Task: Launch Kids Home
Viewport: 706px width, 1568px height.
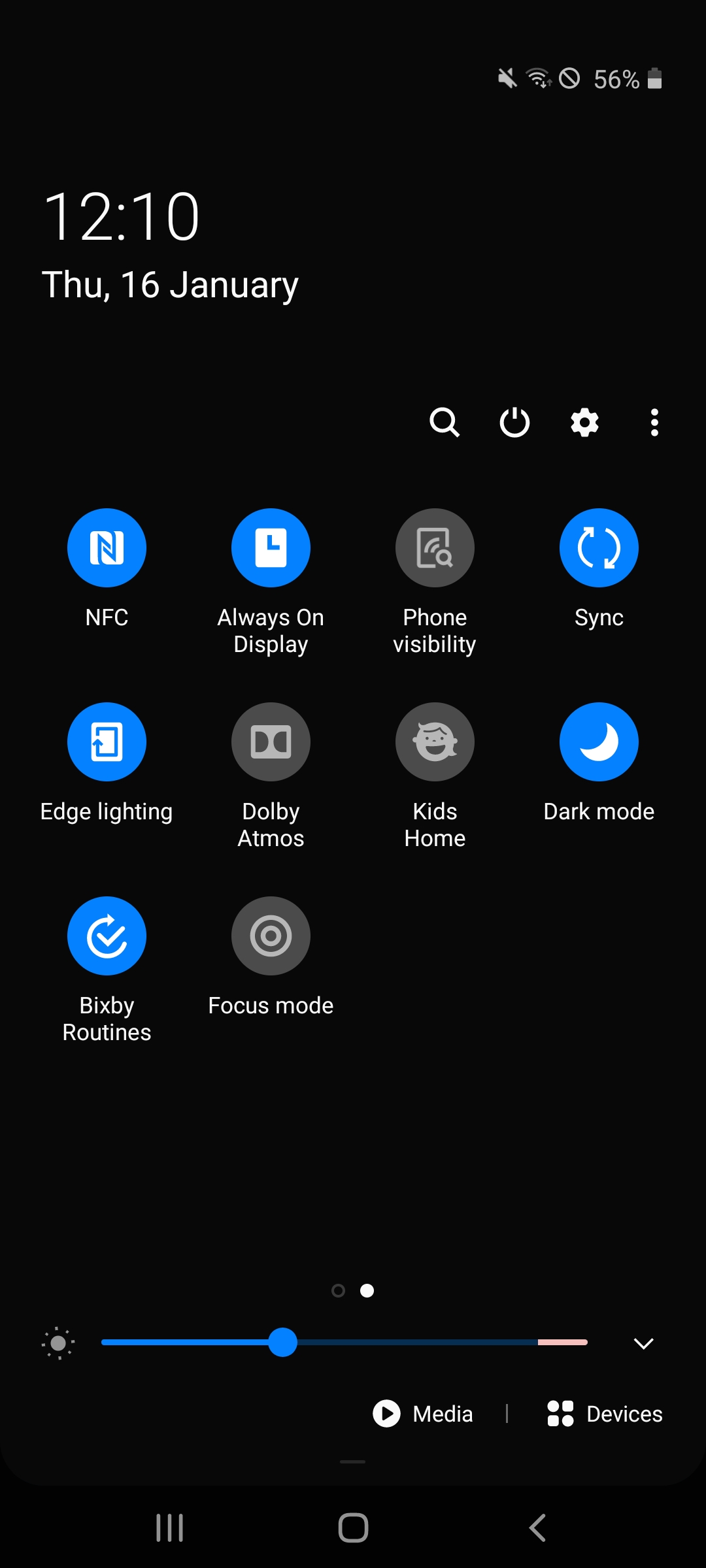Action: 435,742
